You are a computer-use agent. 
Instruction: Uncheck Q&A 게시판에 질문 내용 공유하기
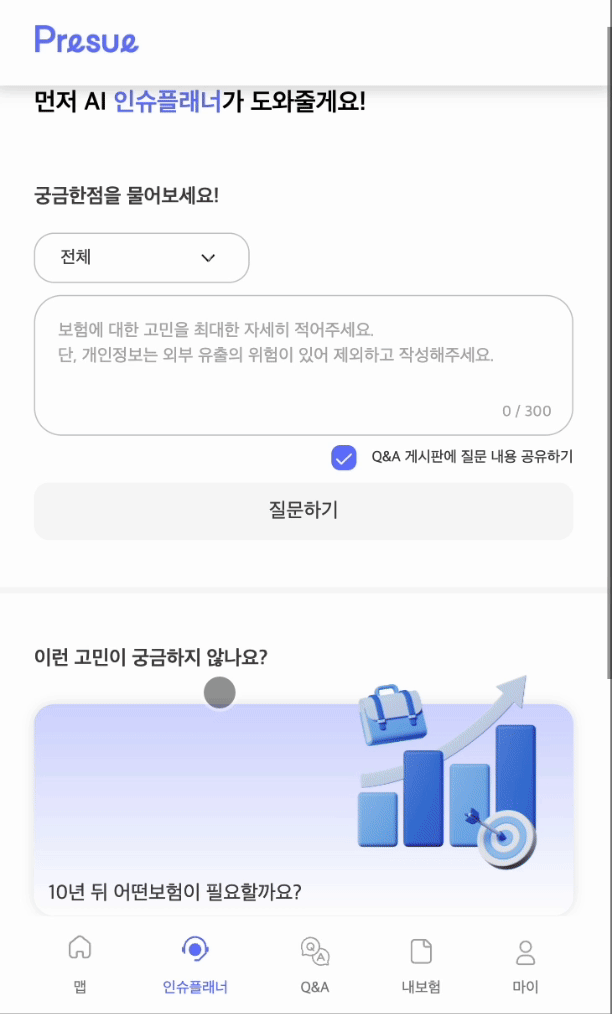tap(344, 458)
